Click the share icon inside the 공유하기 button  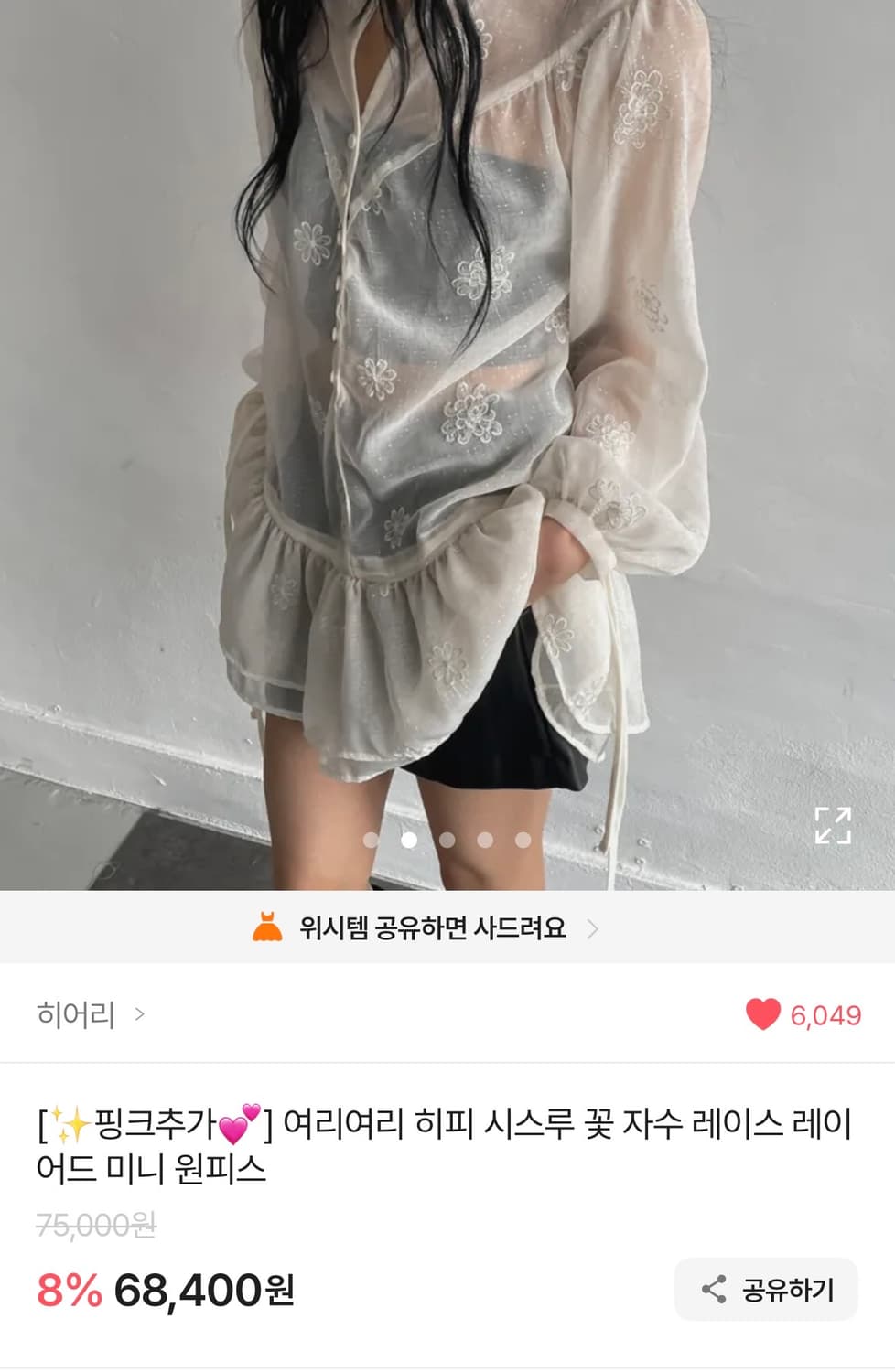tap(714, 1286)
